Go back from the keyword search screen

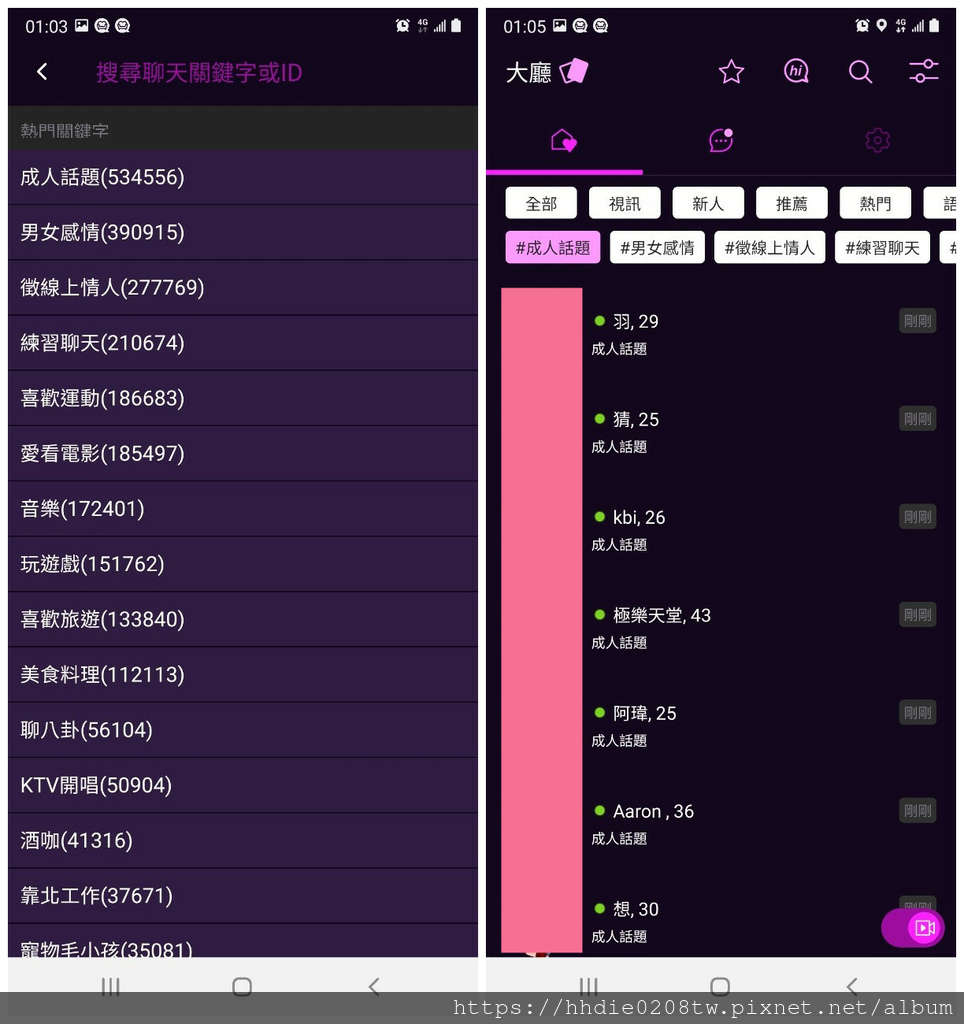tap(42, 72)
